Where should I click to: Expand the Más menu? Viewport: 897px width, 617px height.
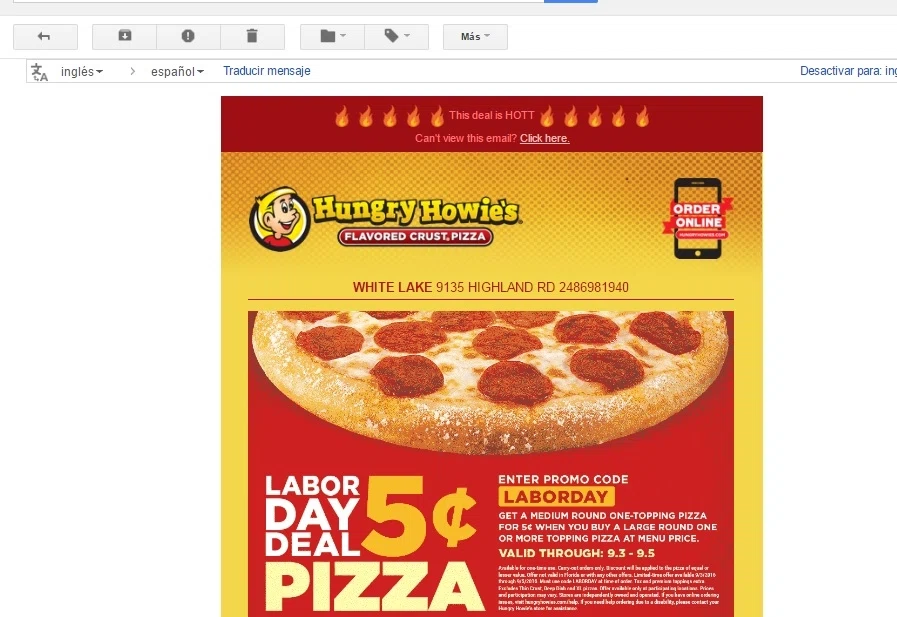pyautogui.click(x=475, y=37)
